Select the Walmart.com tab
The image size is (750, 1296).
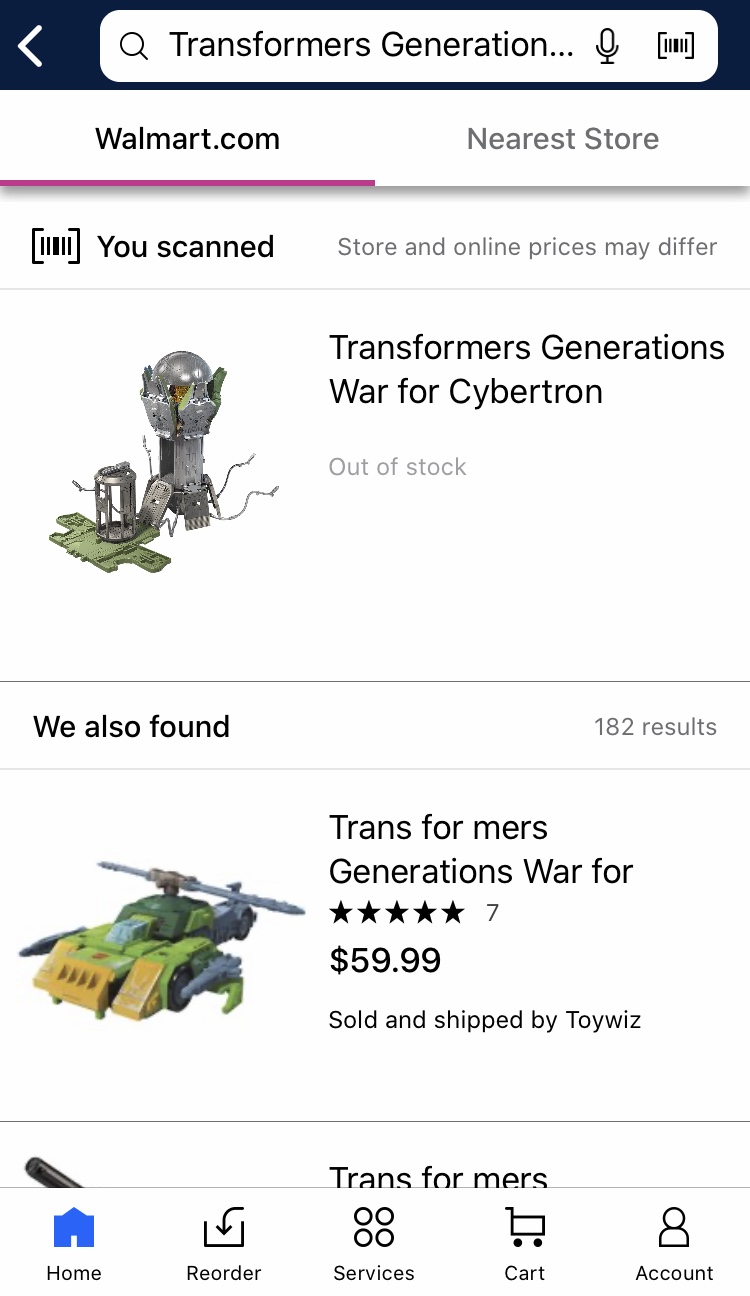point(187,139)
